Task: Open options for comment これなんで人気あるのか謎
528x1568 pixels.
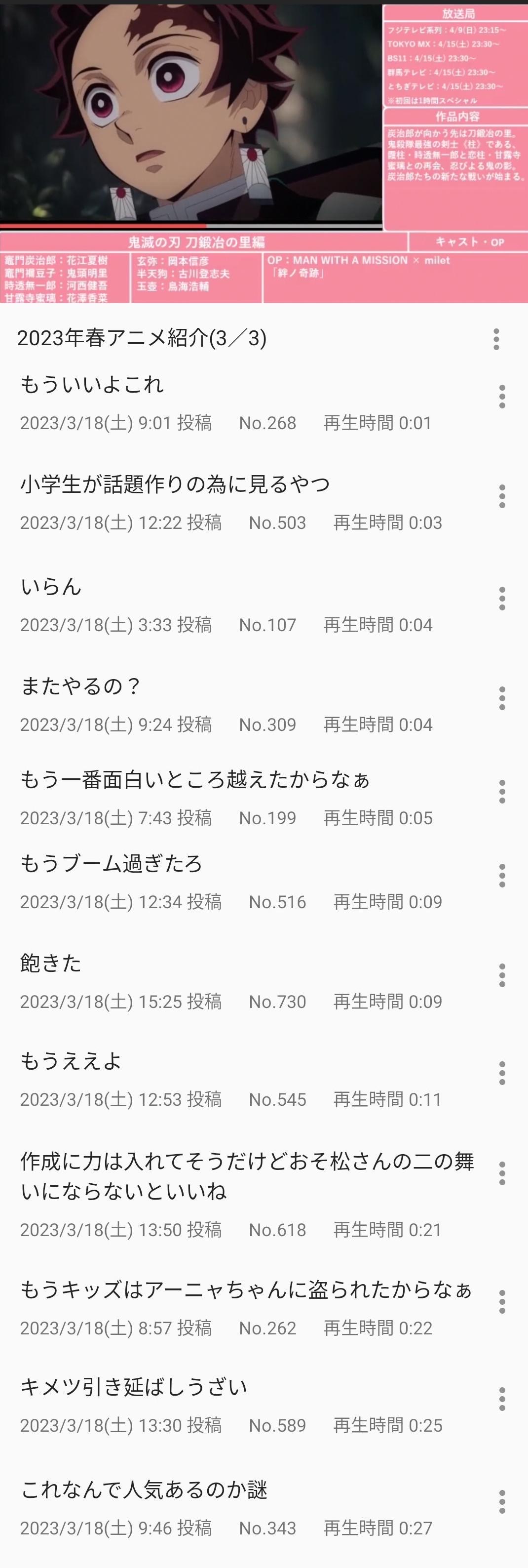Action: (502, 1502)
